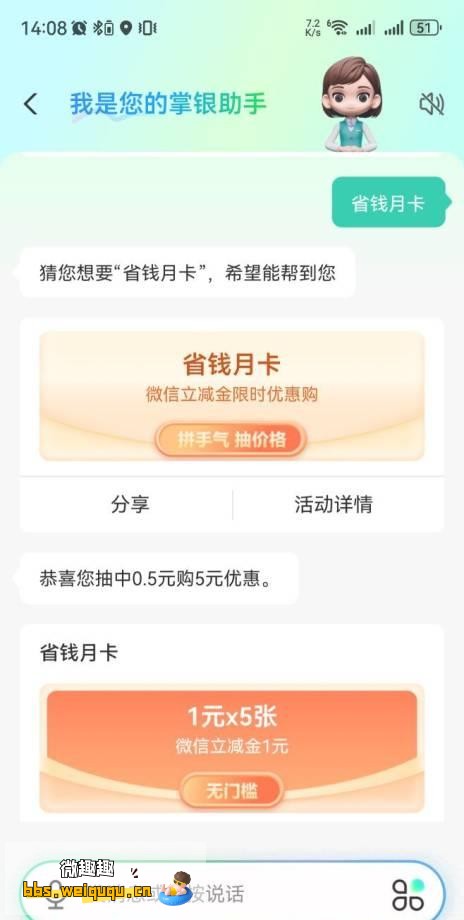Open 活动详情 for the monthly card
This screenshot has height=920, width=464.
coord(333,505)
